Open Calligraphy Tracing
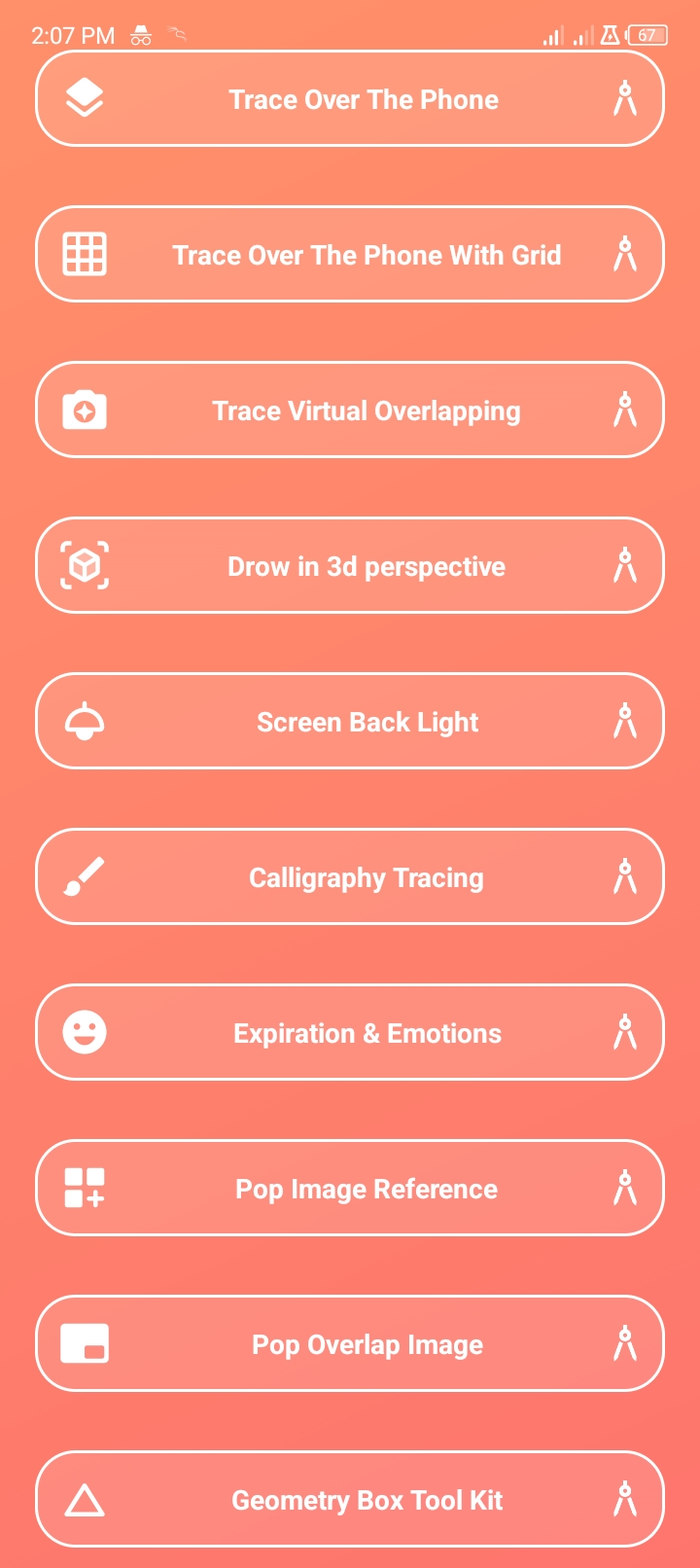This screenshot has width=700, height=1568. click(367, 877)
